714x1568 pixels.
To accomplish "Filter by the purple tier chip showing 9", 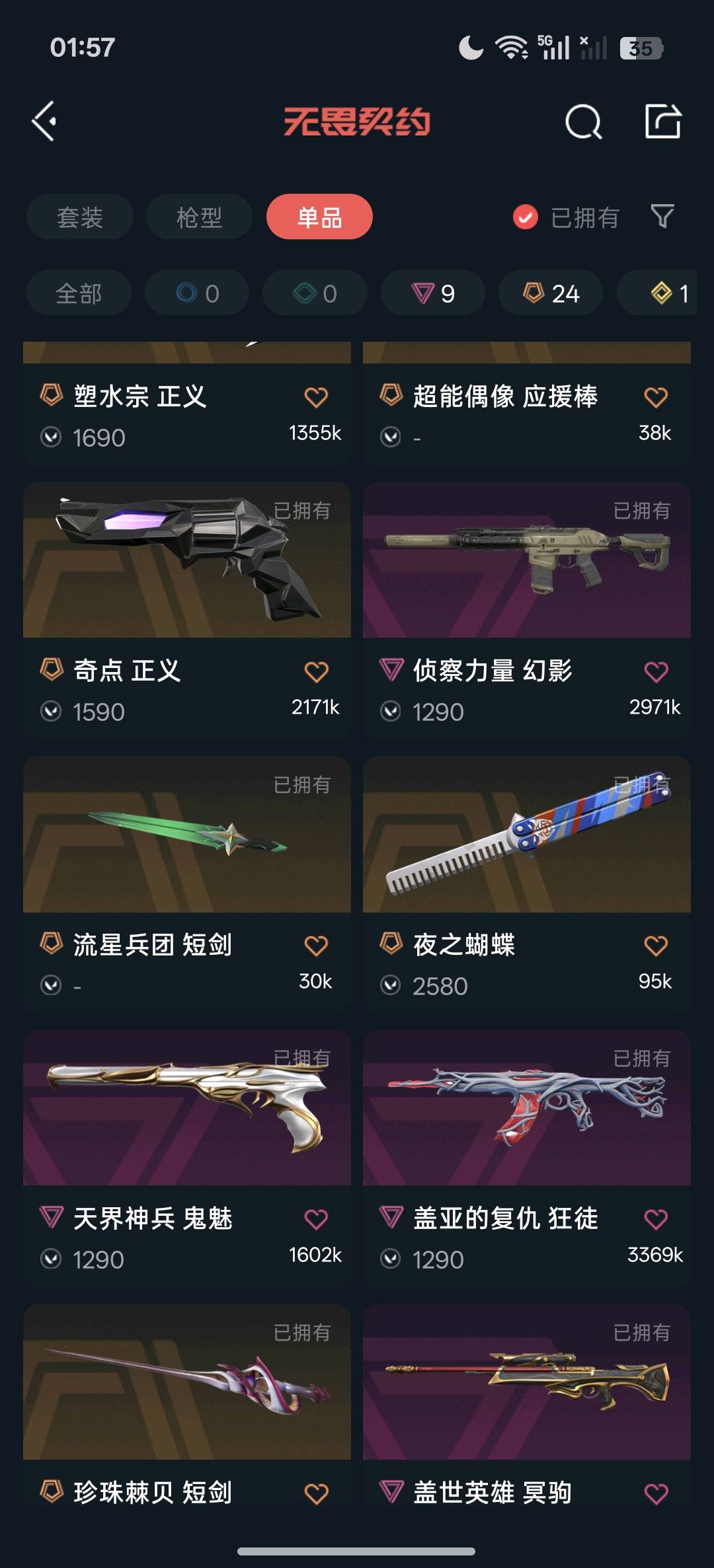I will [433, 293].
